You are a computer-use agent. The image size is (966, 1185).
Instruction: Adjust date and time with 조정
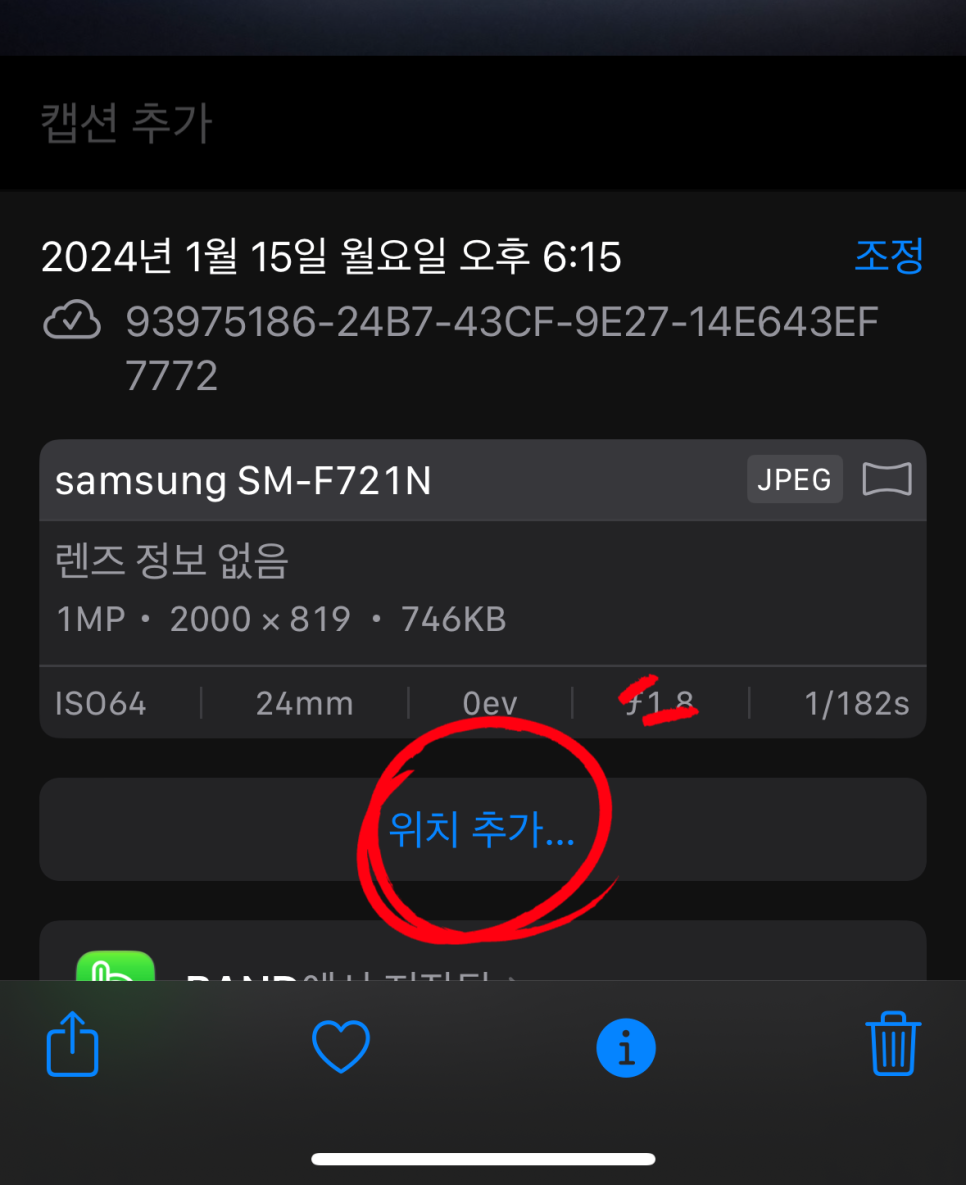888,257
